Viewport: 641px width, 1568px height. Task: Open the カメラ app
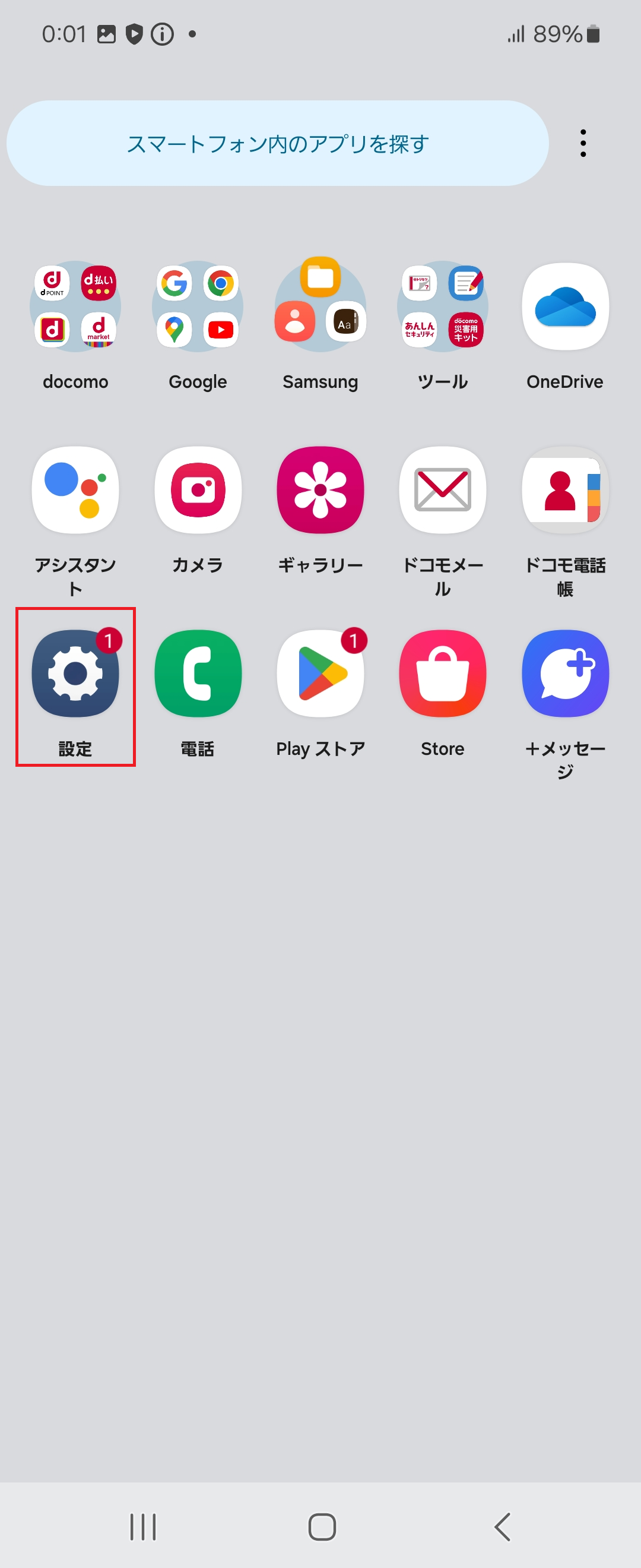(197, 490)
